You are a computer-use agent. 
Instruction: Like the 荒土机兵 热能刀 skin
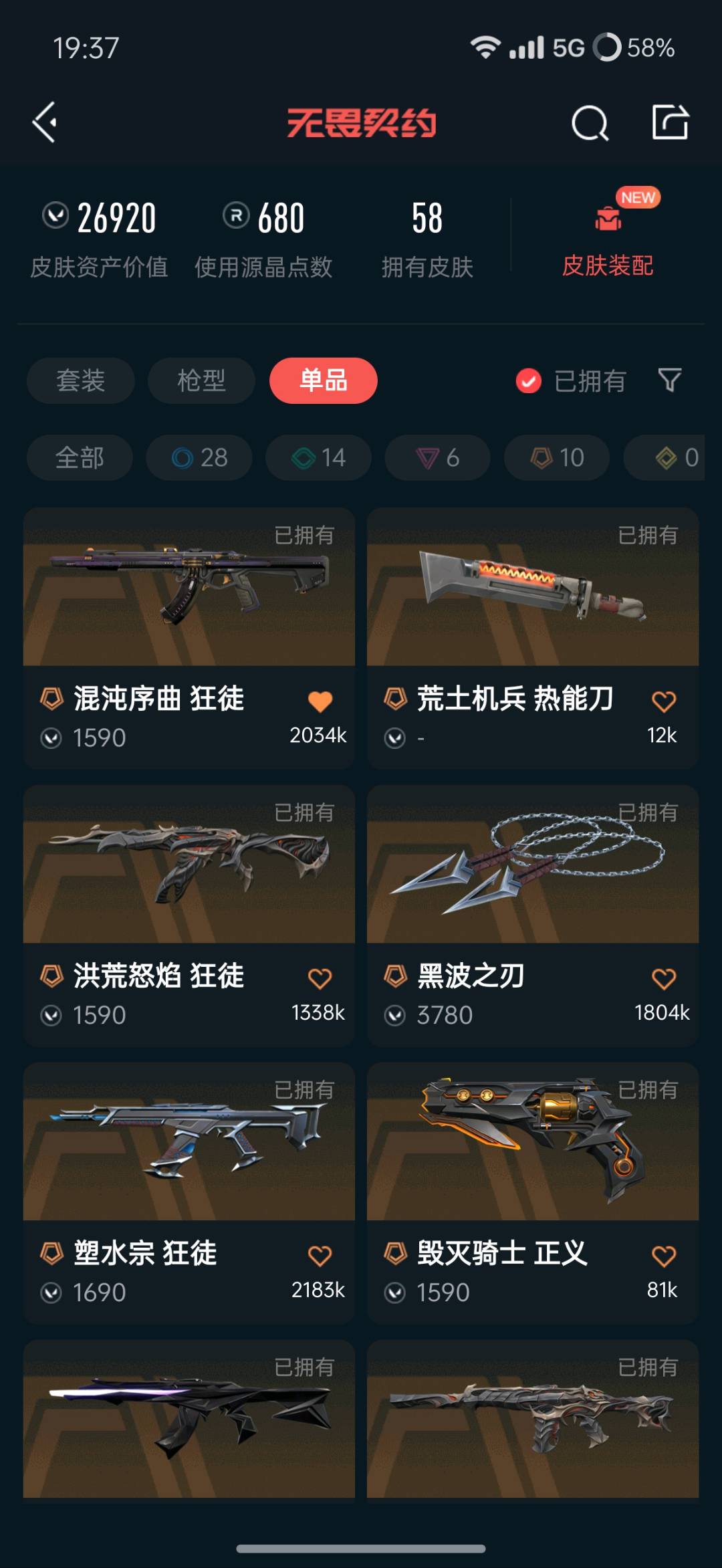pos(663,701)
